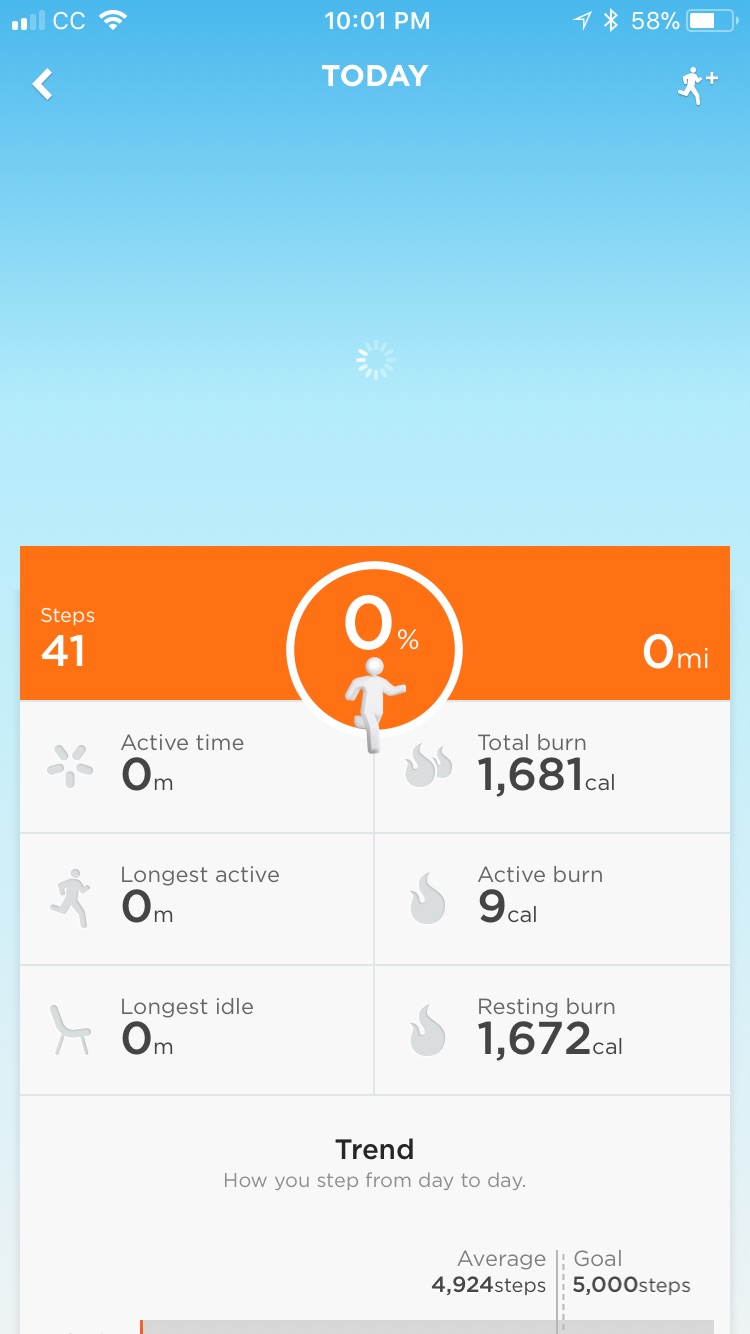Log a new activity with the runner-plus icon

pos(696,87)
